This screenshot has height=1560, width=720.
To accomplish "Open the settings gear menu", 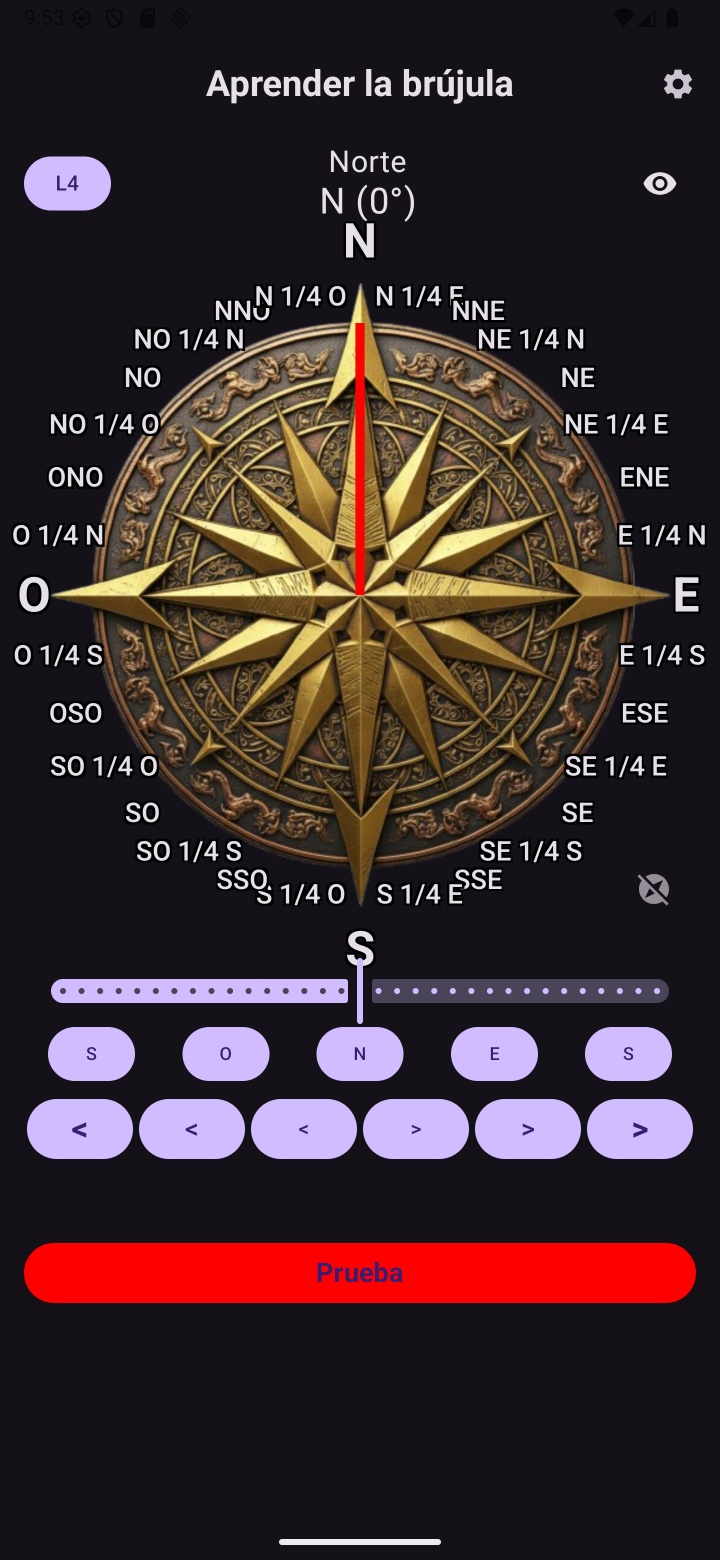I will click(x=678, y=84).
